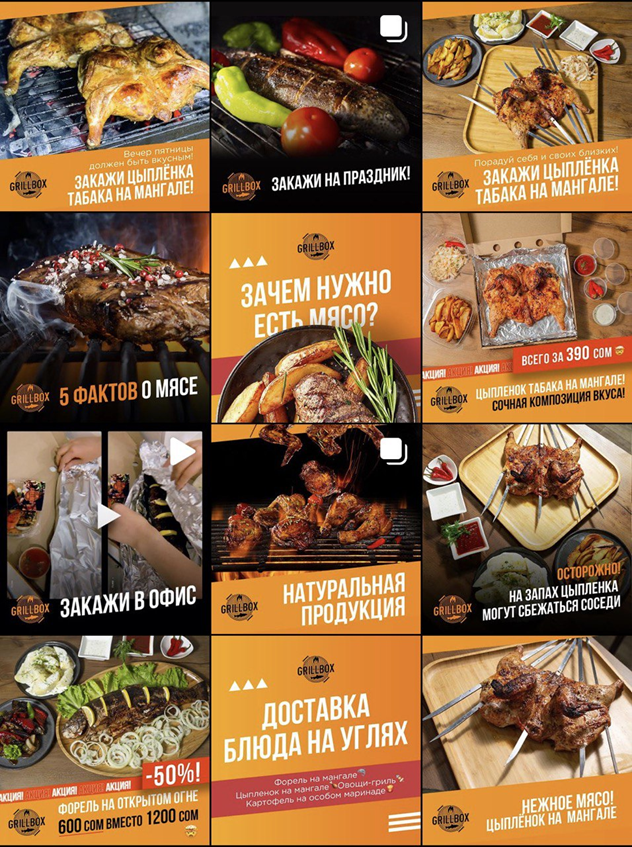Open the 'Доставка блюда на углях' post
This screenshot has height=847, width=632.
[316, 741]
